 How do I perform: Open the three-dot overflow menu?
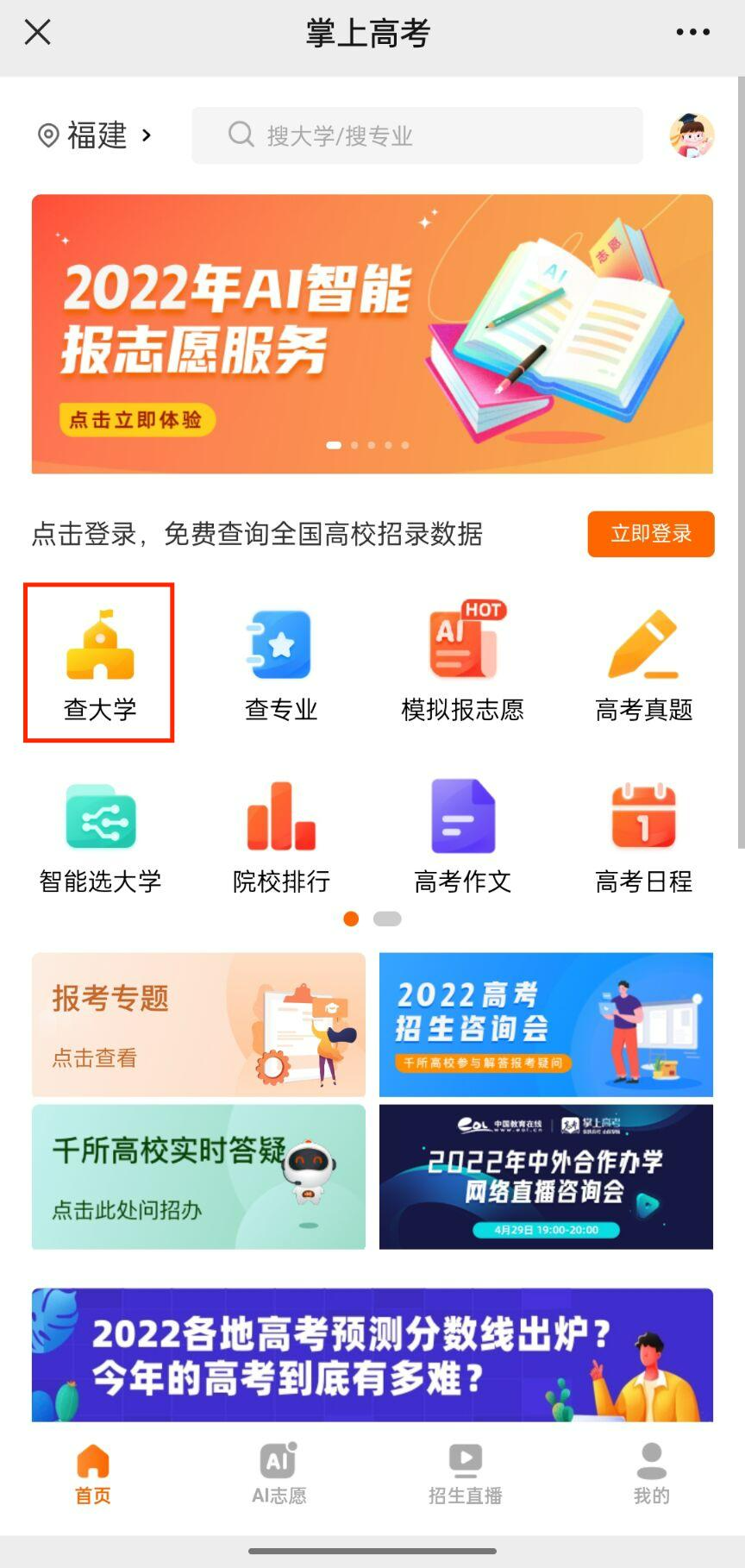coord(692,33)
